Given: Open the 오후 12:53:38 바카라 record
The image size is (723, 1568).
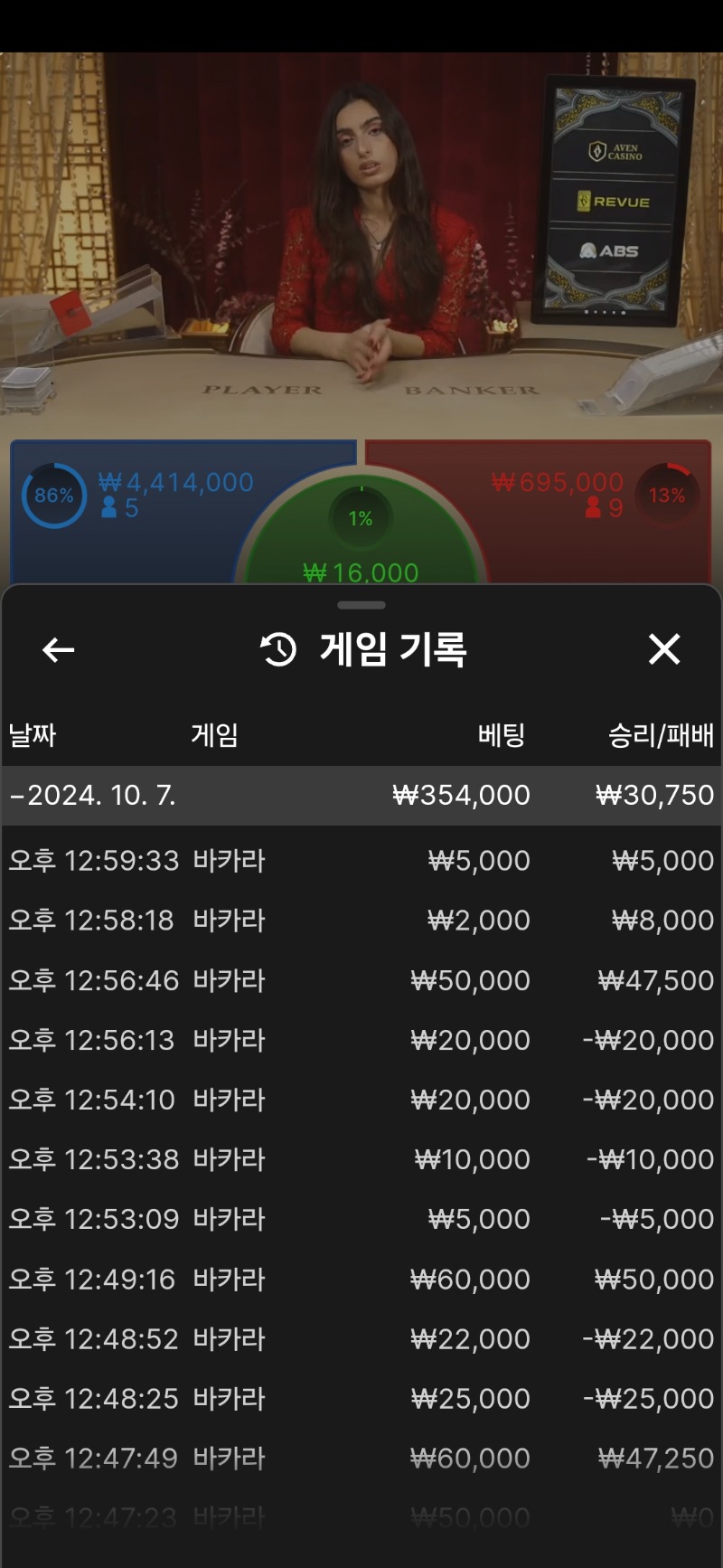Looking at the screenshot, I should (361, 1159).
